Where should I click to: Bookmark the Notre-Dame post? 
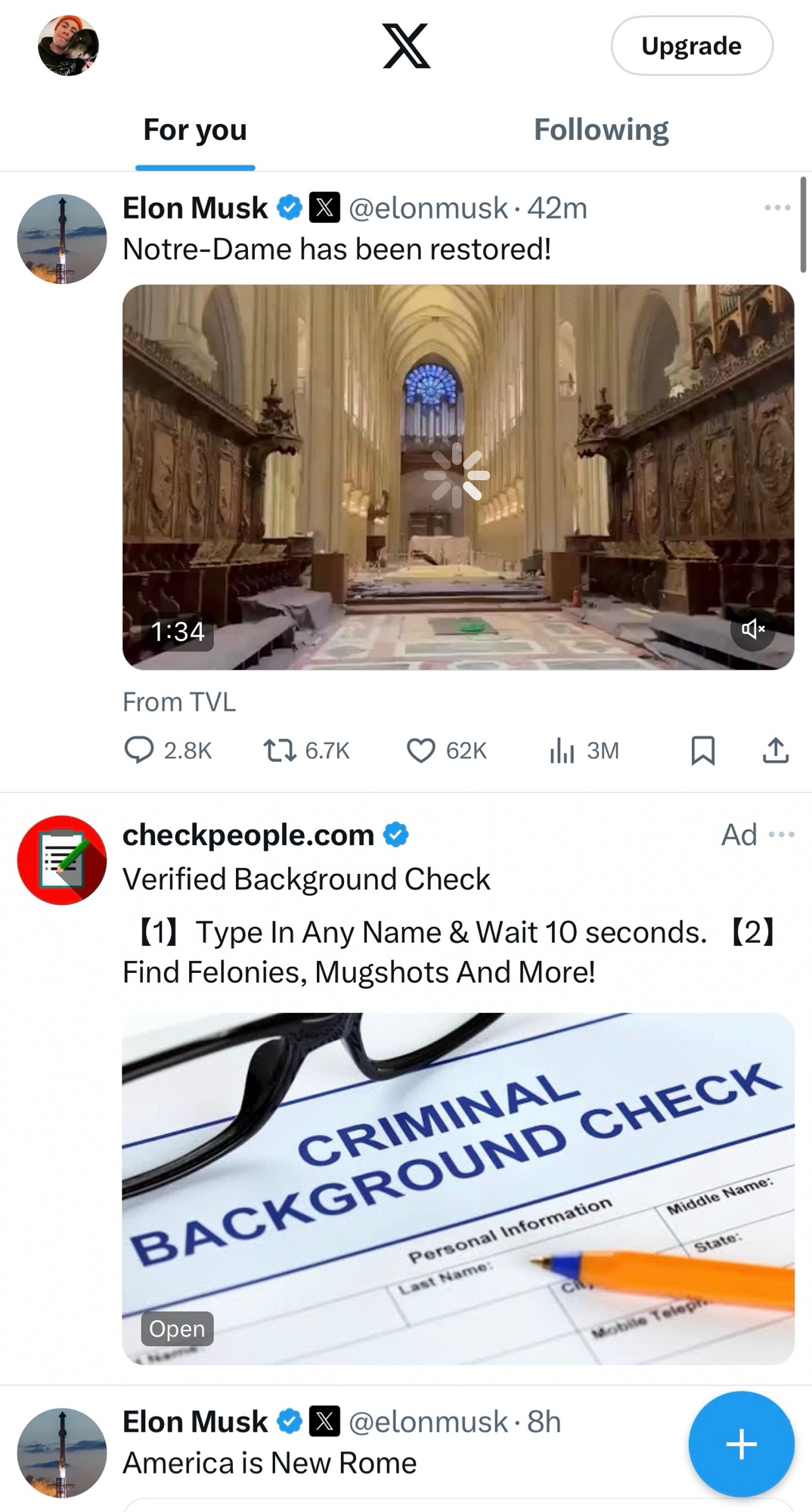coord(703,750)
